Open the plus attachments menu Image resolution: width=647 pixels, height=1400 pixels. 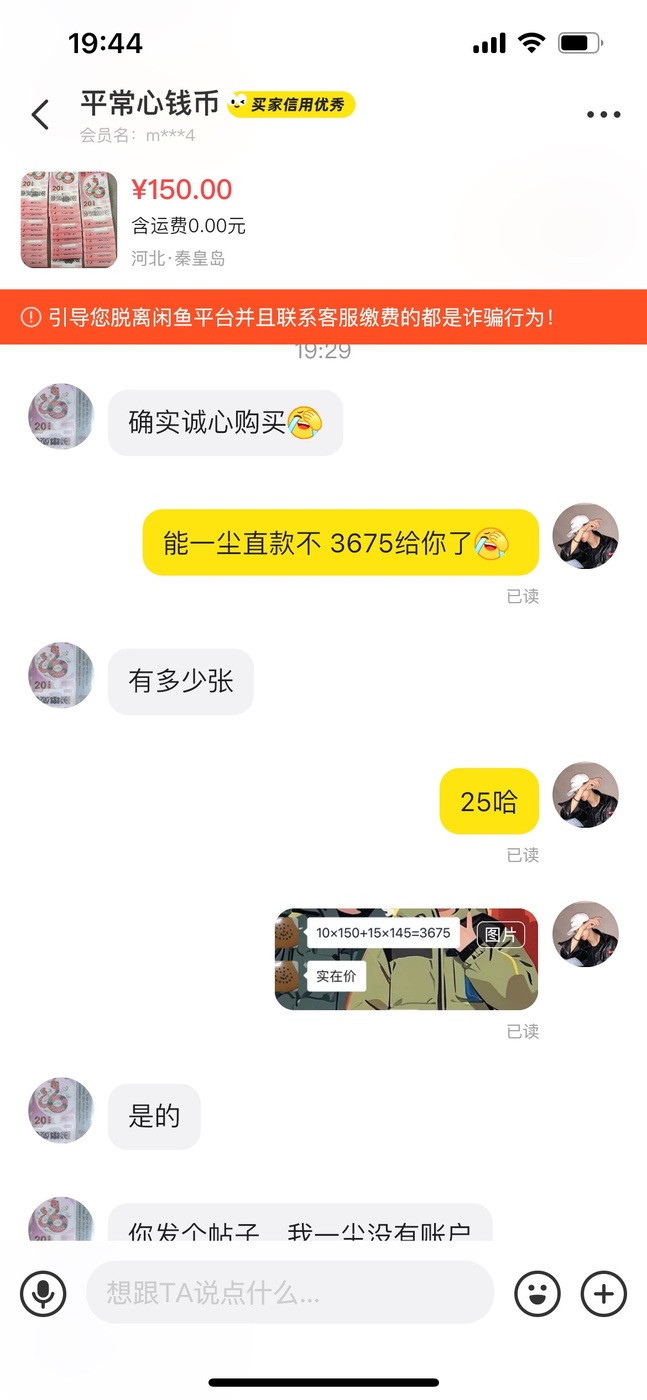603,1293
